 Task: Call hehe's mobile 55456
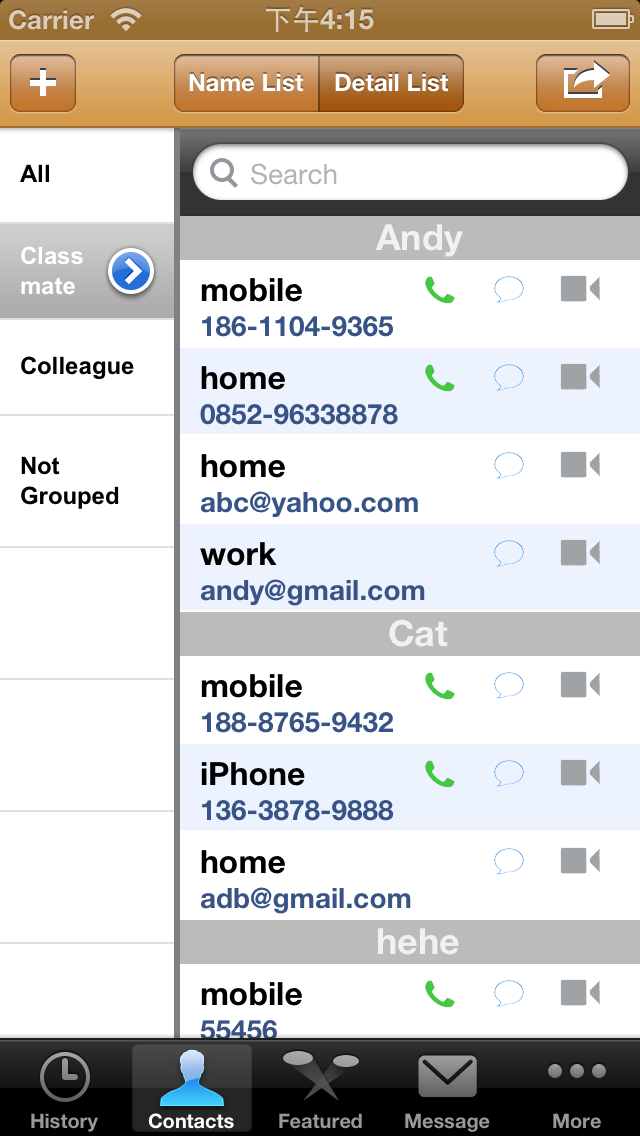click(439, 993)
